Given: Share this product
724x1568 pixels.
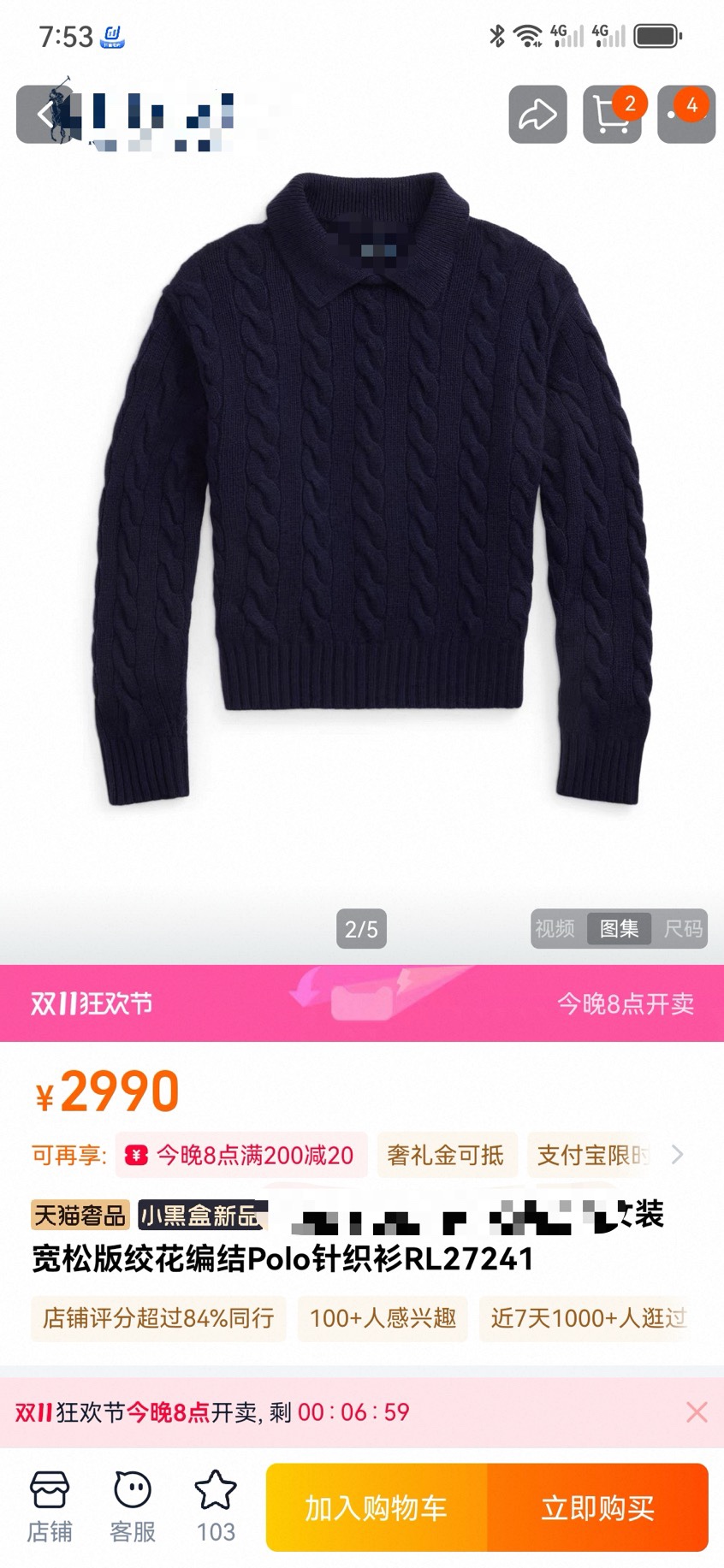Looking at the screenshot, I should pyautogui.click(x=537, y=114).
